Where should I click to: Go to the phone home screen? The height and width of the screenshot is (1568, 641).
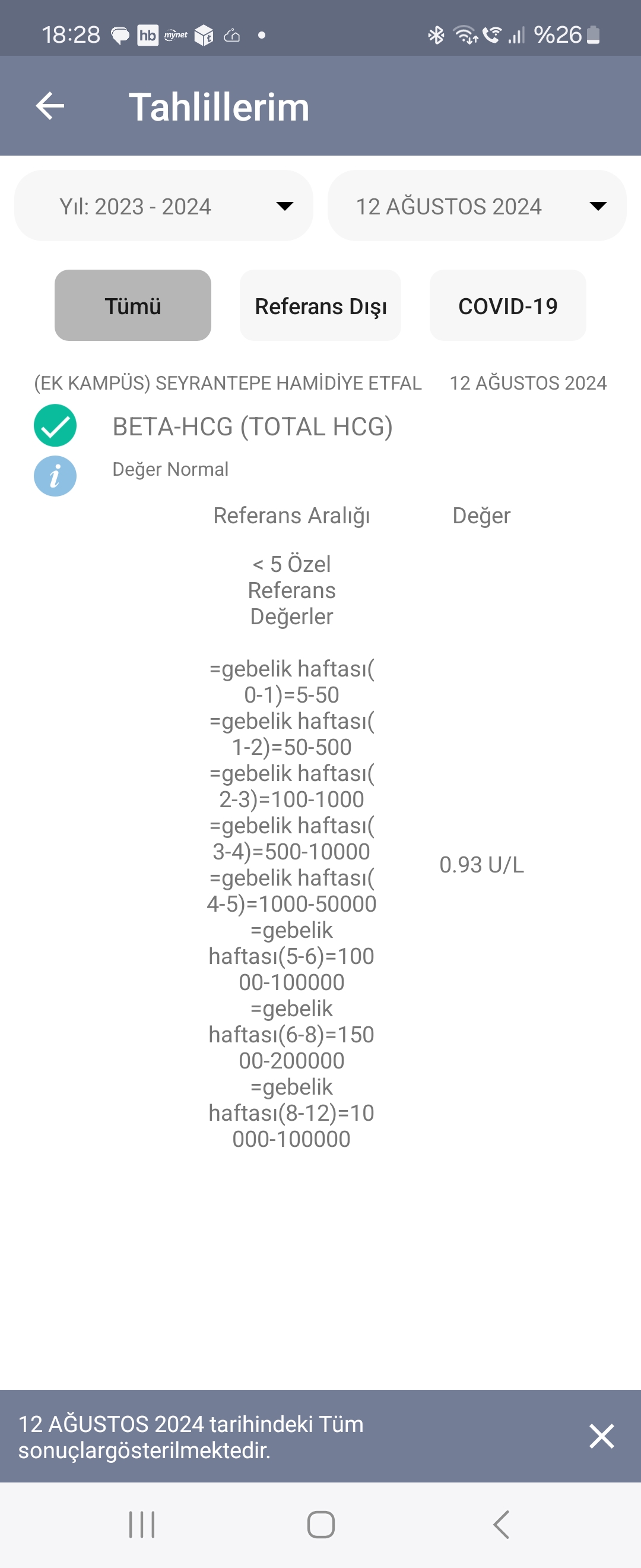320,1525
